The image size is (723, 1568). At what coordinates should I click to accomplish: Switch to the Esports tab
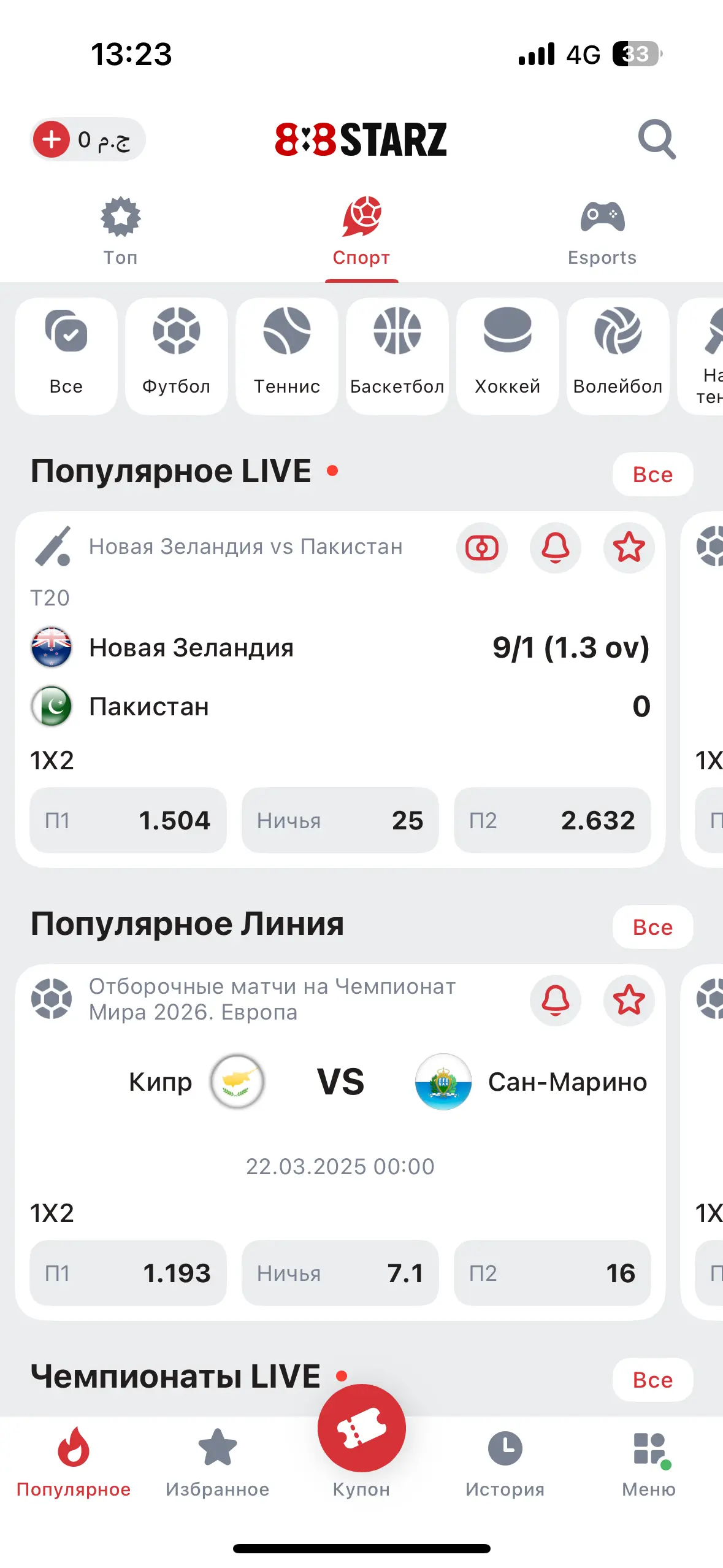point(602,232)
